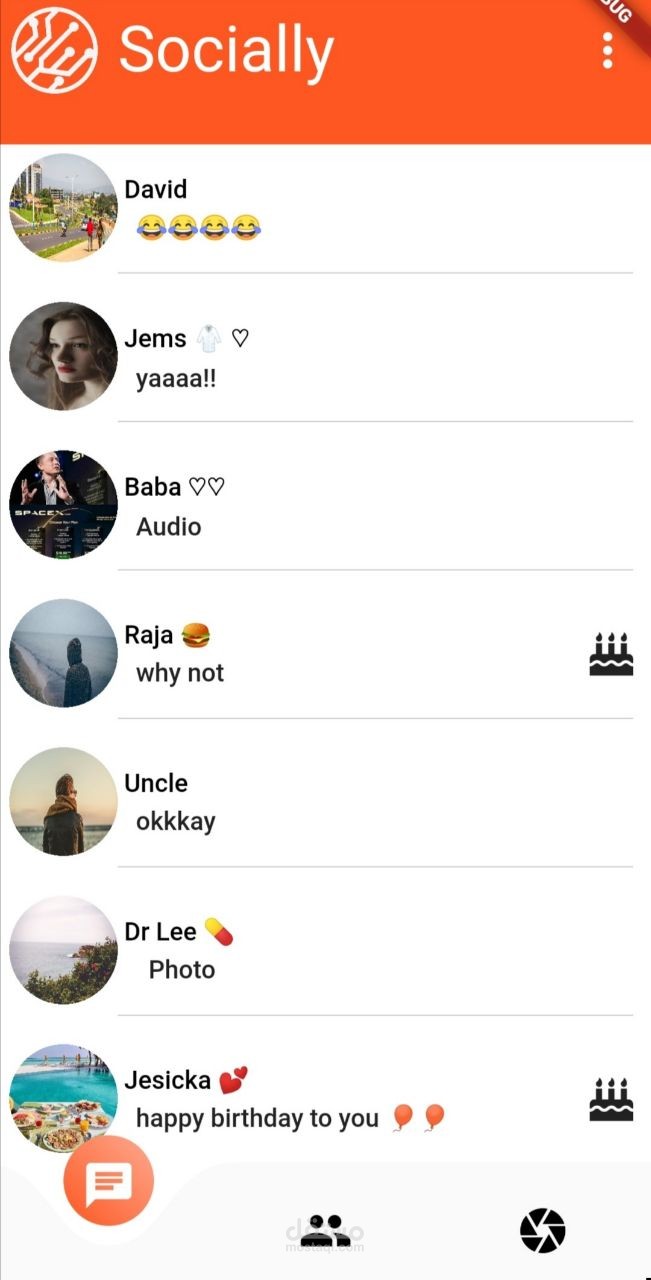The width and height of the screenshot is (651, 1280).
Task: Switch to the people tab
Action: (325, 1230)
